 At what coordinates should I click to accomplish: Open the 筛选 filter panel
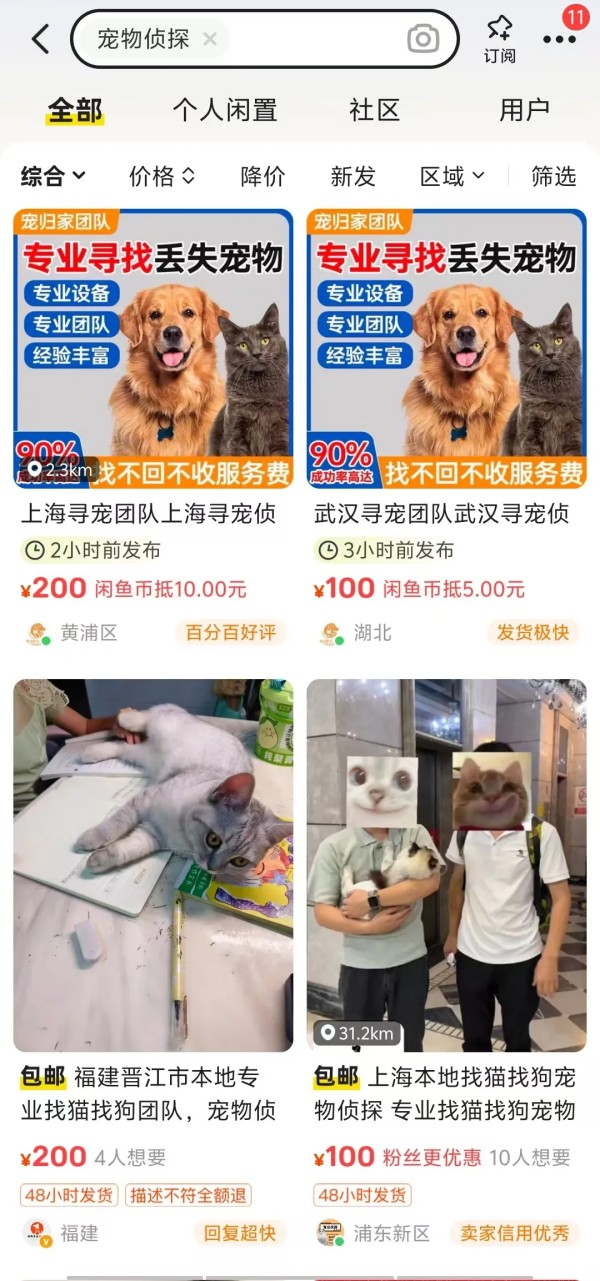click(x=553, y=177)
